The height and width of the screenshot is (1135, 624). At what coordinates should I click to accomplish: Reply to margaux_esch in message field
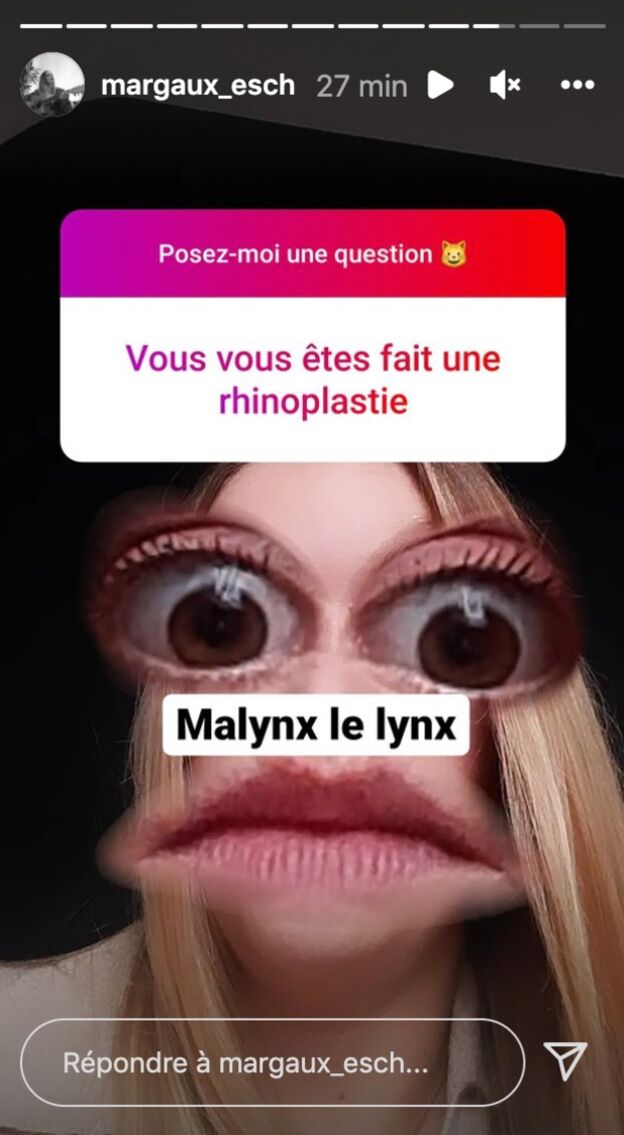coord(272,1062)
